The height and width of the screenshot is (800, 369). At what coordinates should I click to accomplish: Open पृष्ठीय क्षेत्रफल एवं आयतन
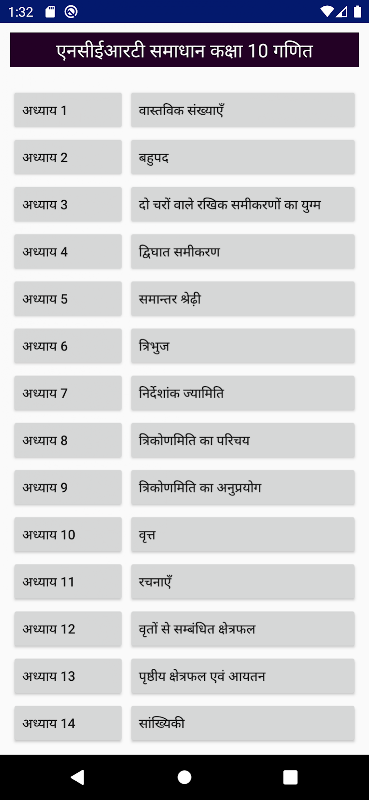pyautogui.click(x=242, y=676)
